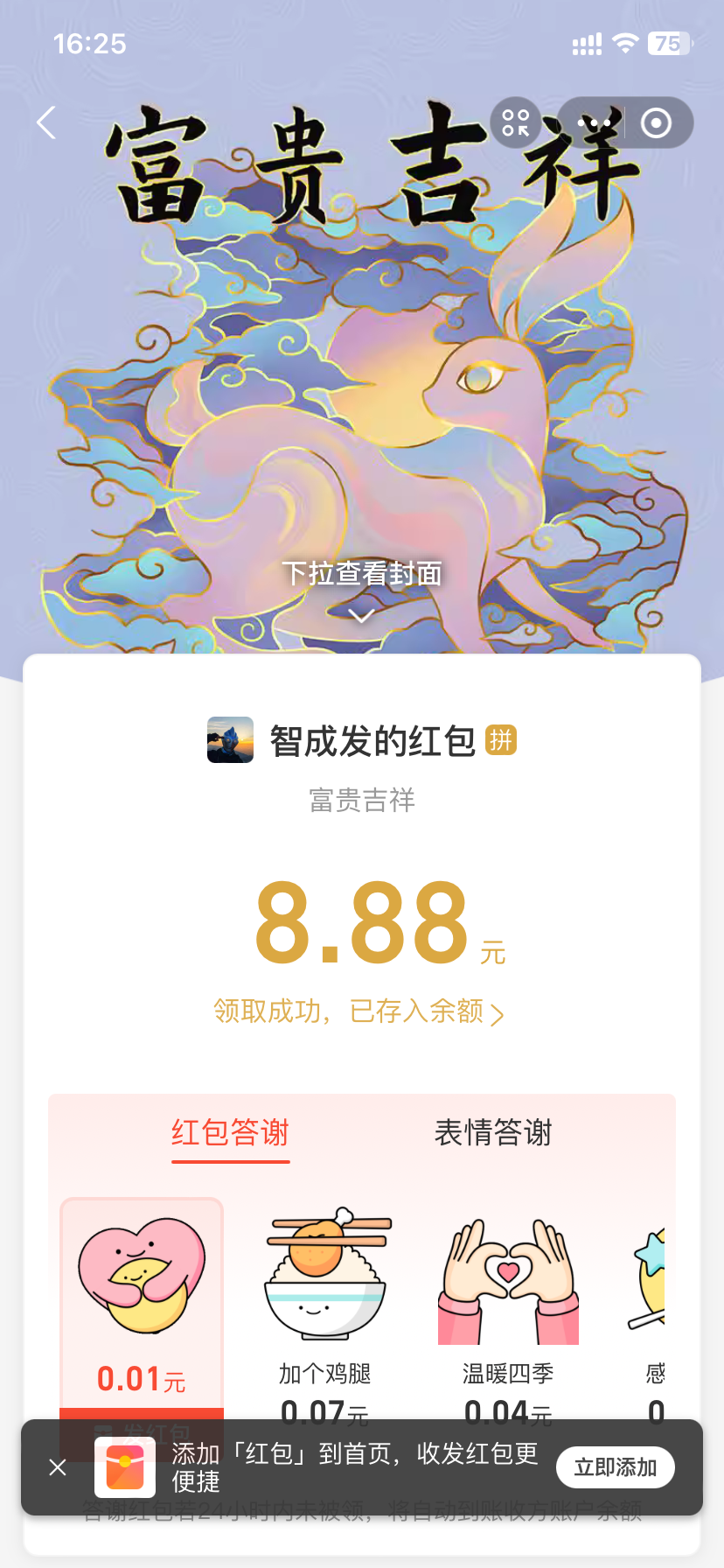Open the mini program three-dot menu
Viewport: 724px width, 1568px height.
pyautogui.click(x=594, y=122)
